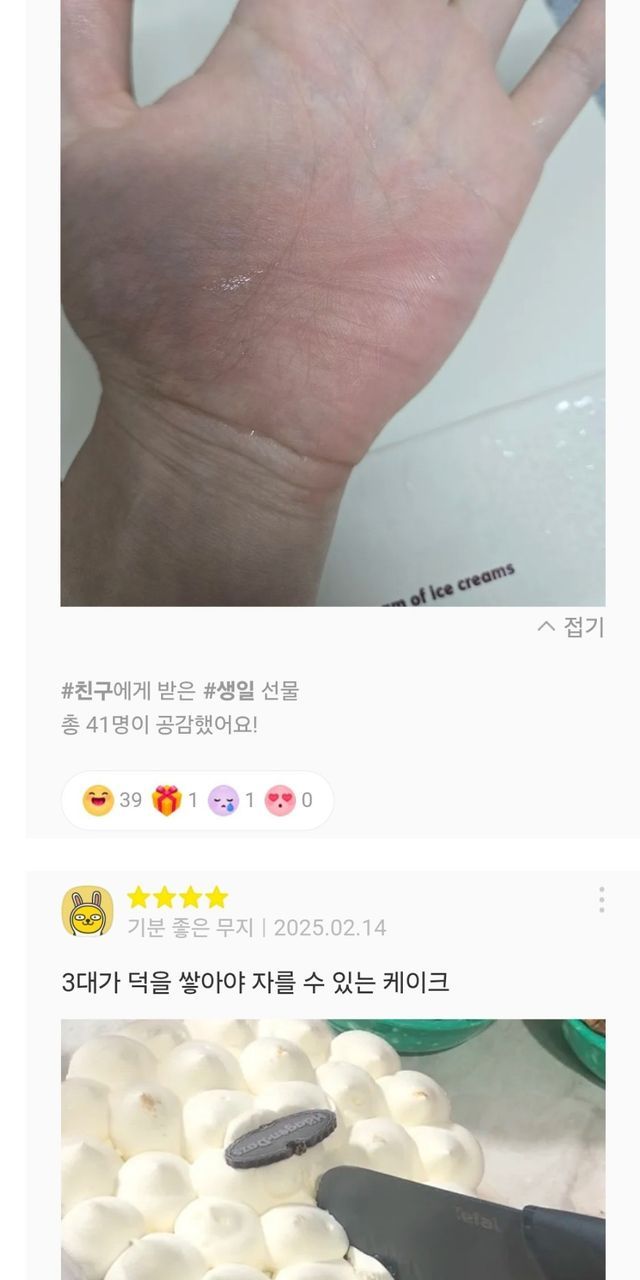View the 기분 좋은 무지 profile avatar
This screenshot has width=640, height=1280.
(x=88, y=911)
